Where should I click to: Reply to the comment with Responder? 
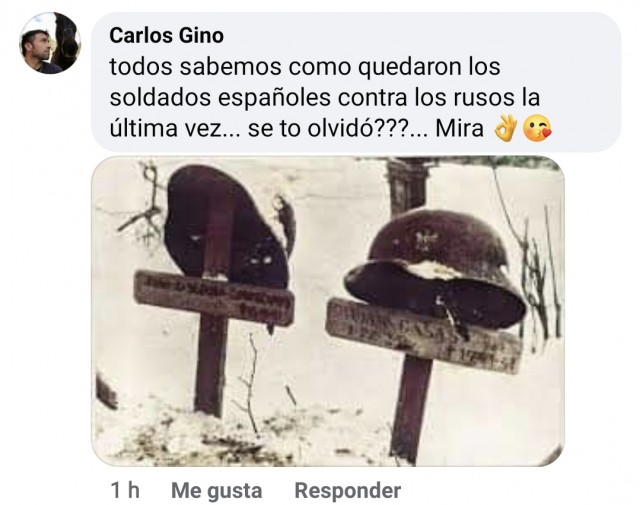[x=347, y=491]
